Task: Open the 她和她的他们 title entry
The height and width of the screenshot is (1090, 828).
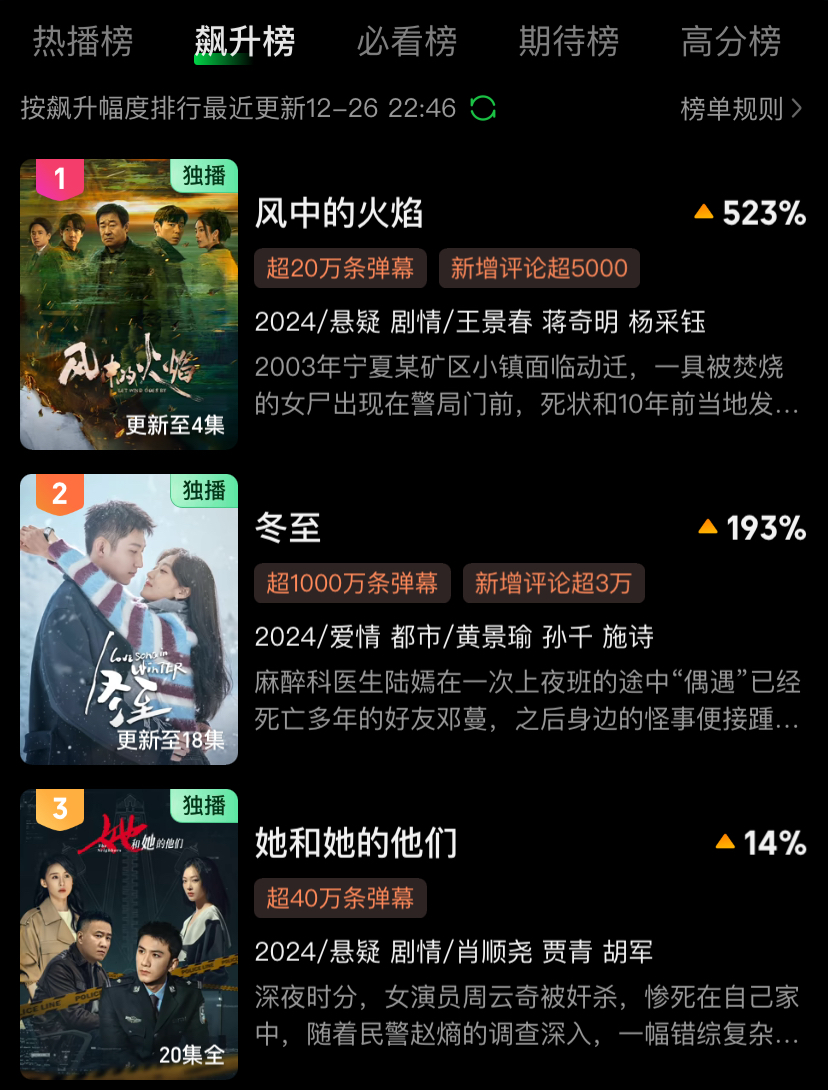Action: coord(356,843)
